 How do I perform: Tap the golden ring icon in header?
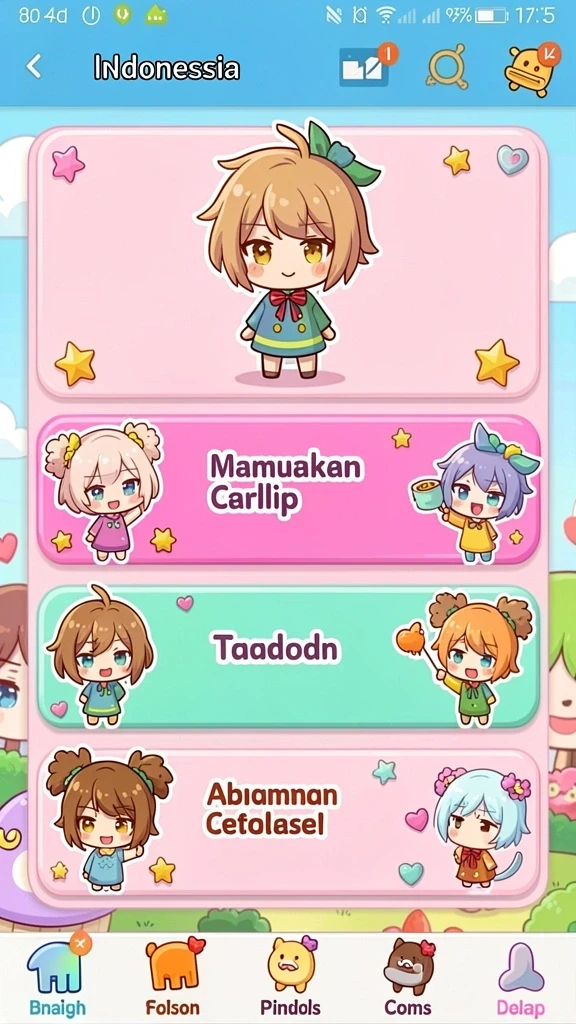[447, 66]
